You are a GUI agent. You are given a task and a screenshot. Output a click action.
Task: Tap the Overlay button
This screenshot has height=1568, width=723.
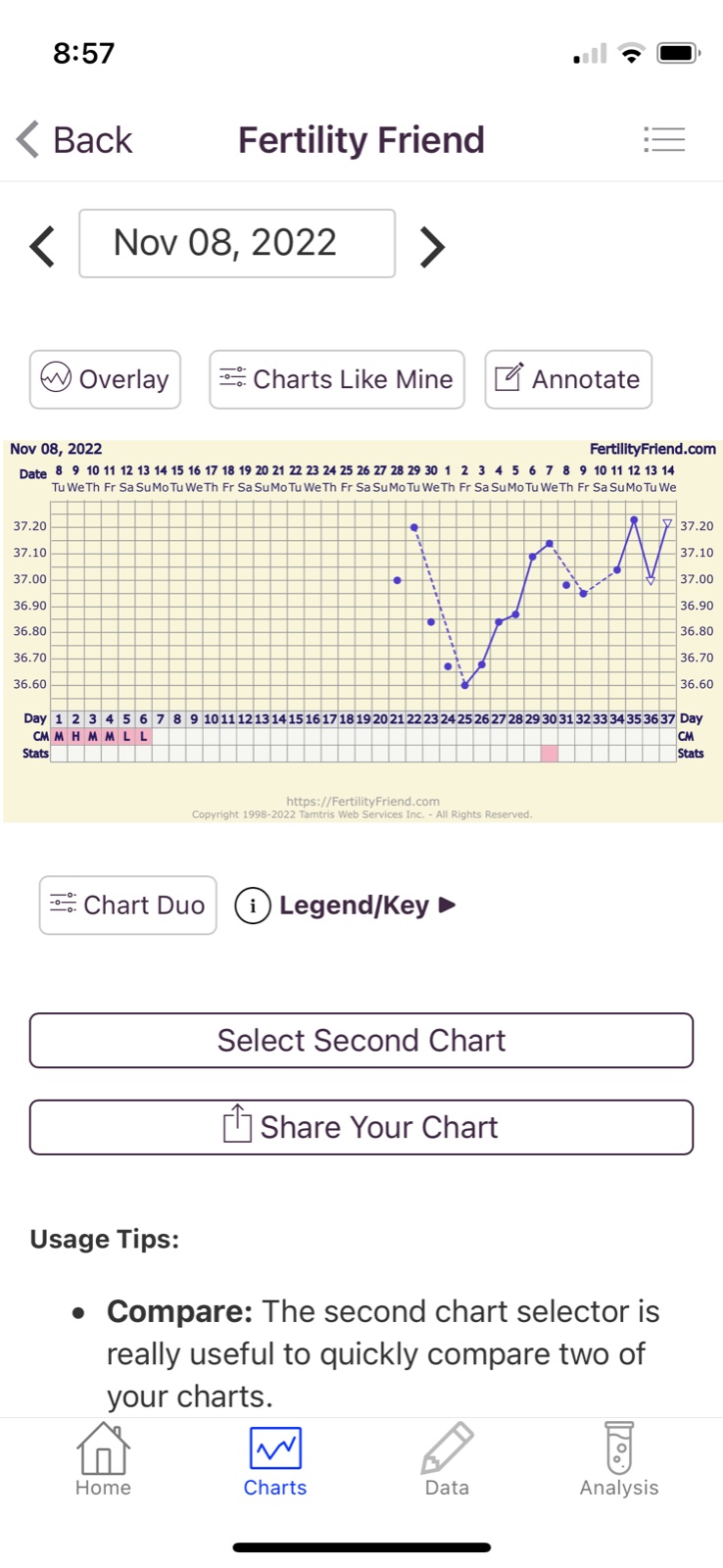105,379
